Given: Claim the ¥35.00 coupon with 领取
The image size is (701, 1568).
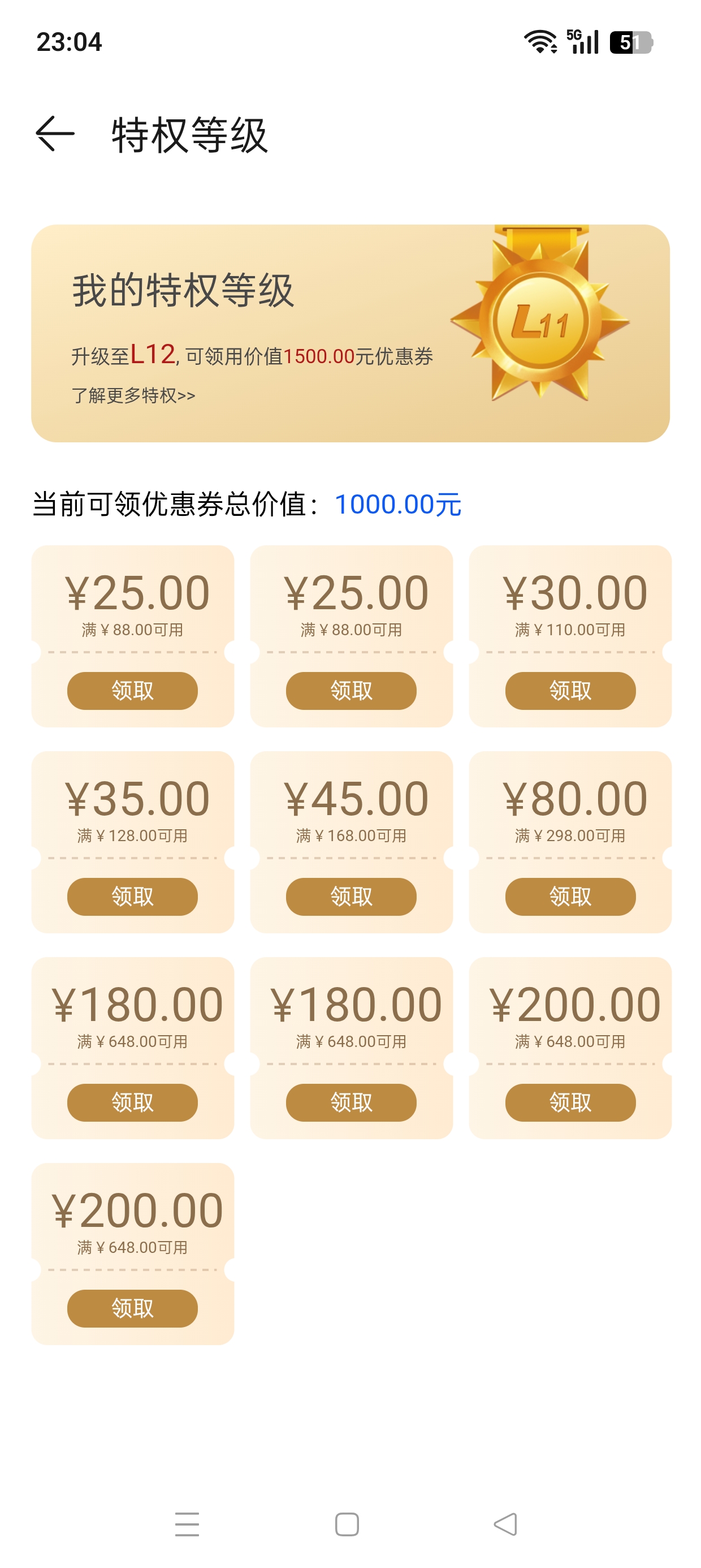Looking at the screenshot, I should pyautogui.click(x=132, y=897).
